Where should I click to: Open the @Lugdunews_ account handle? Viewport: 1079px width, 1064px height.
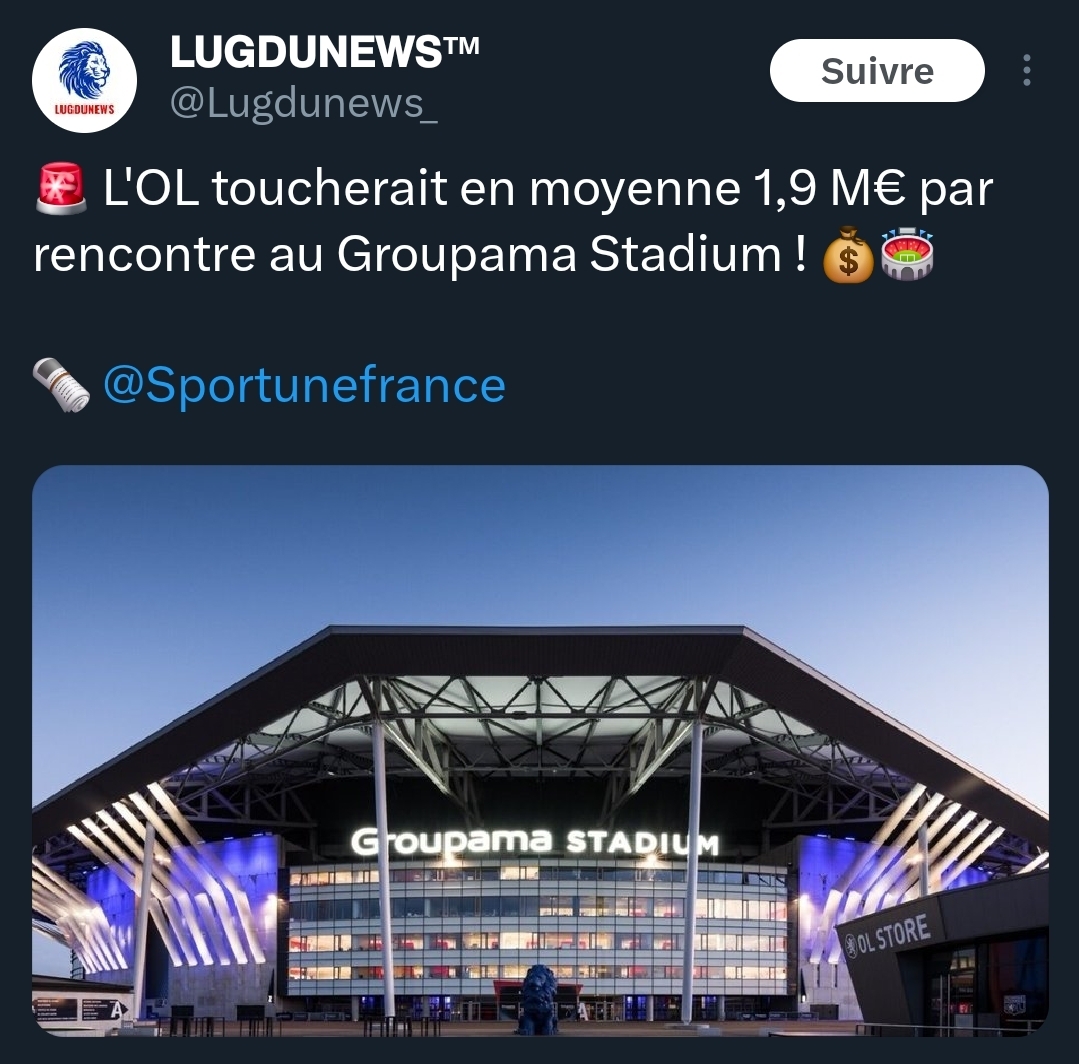pyautogui.click(x=303, y=102)
